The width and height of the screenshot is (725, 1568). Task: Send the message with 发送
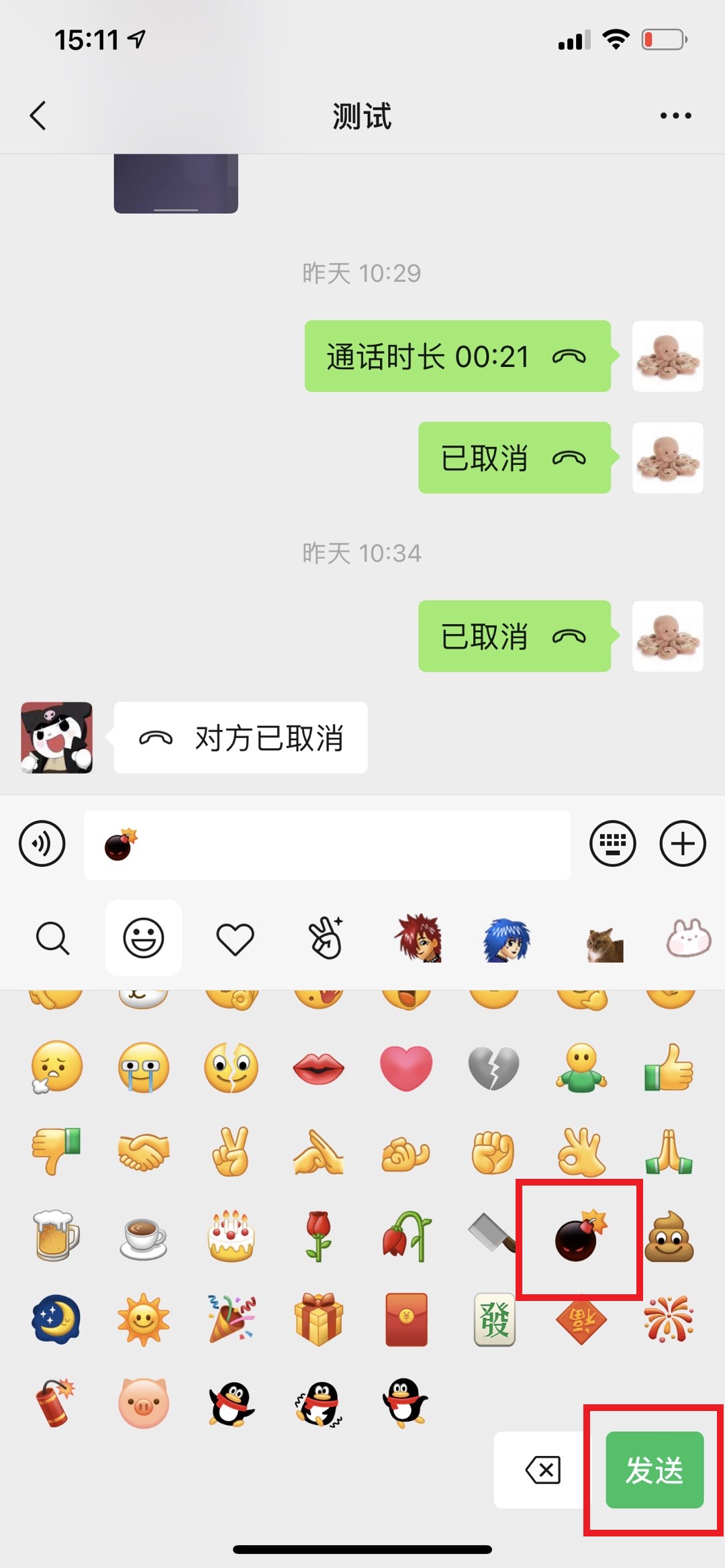tap(655, 1470)
